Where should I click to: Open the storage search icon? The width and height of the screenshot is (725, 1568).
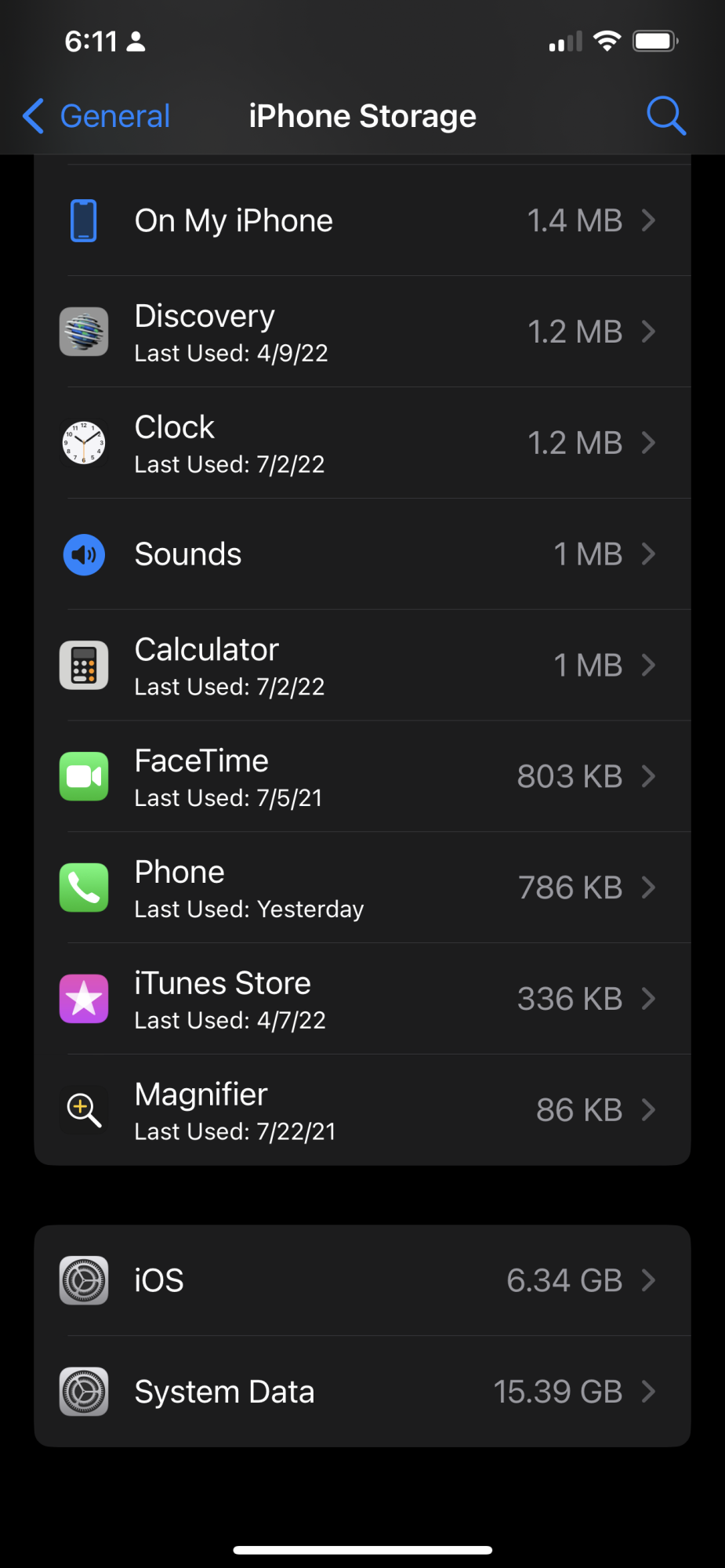[x=666, y=116]
